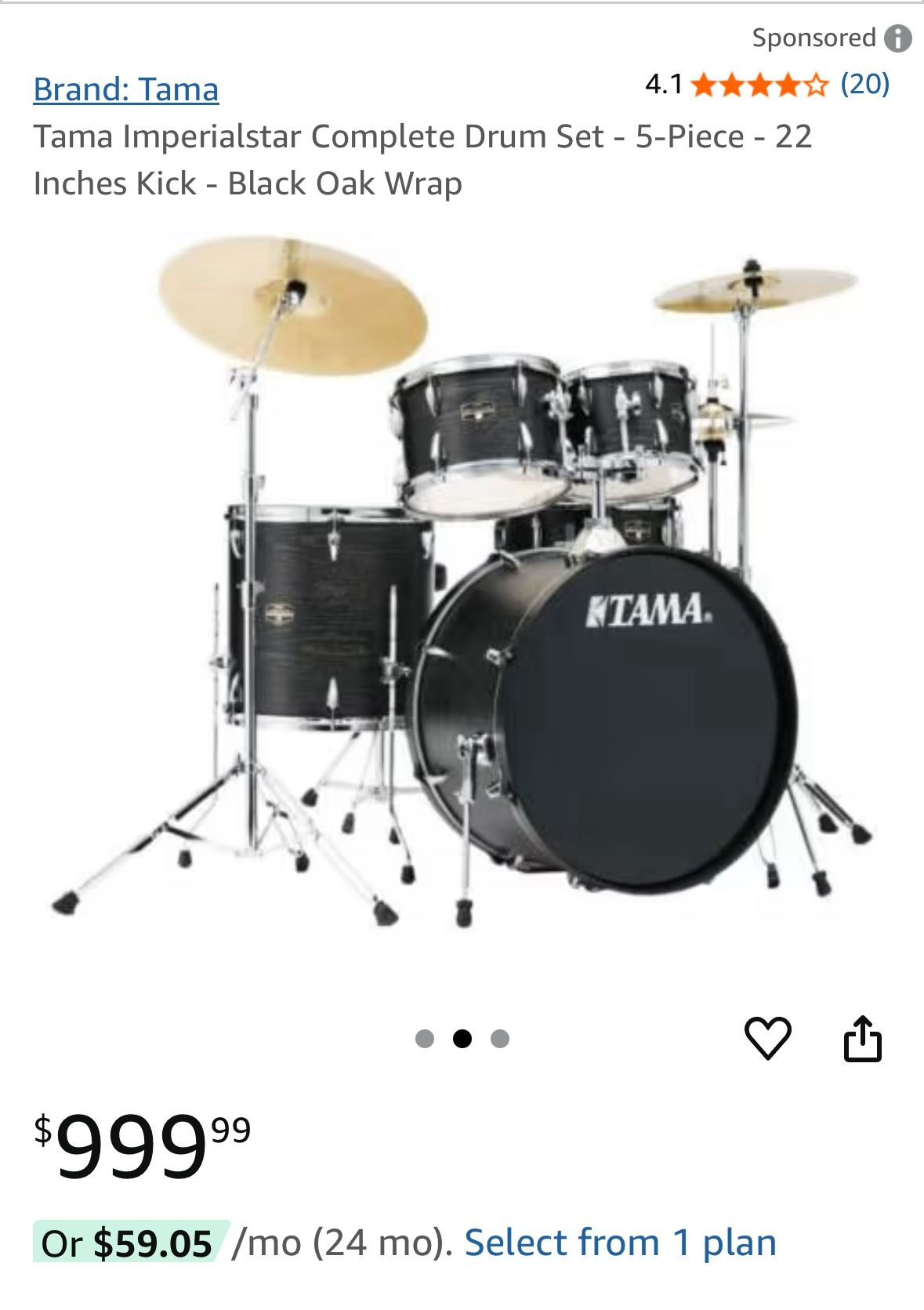Share this Tama drum set listing

click(862, 1038)
